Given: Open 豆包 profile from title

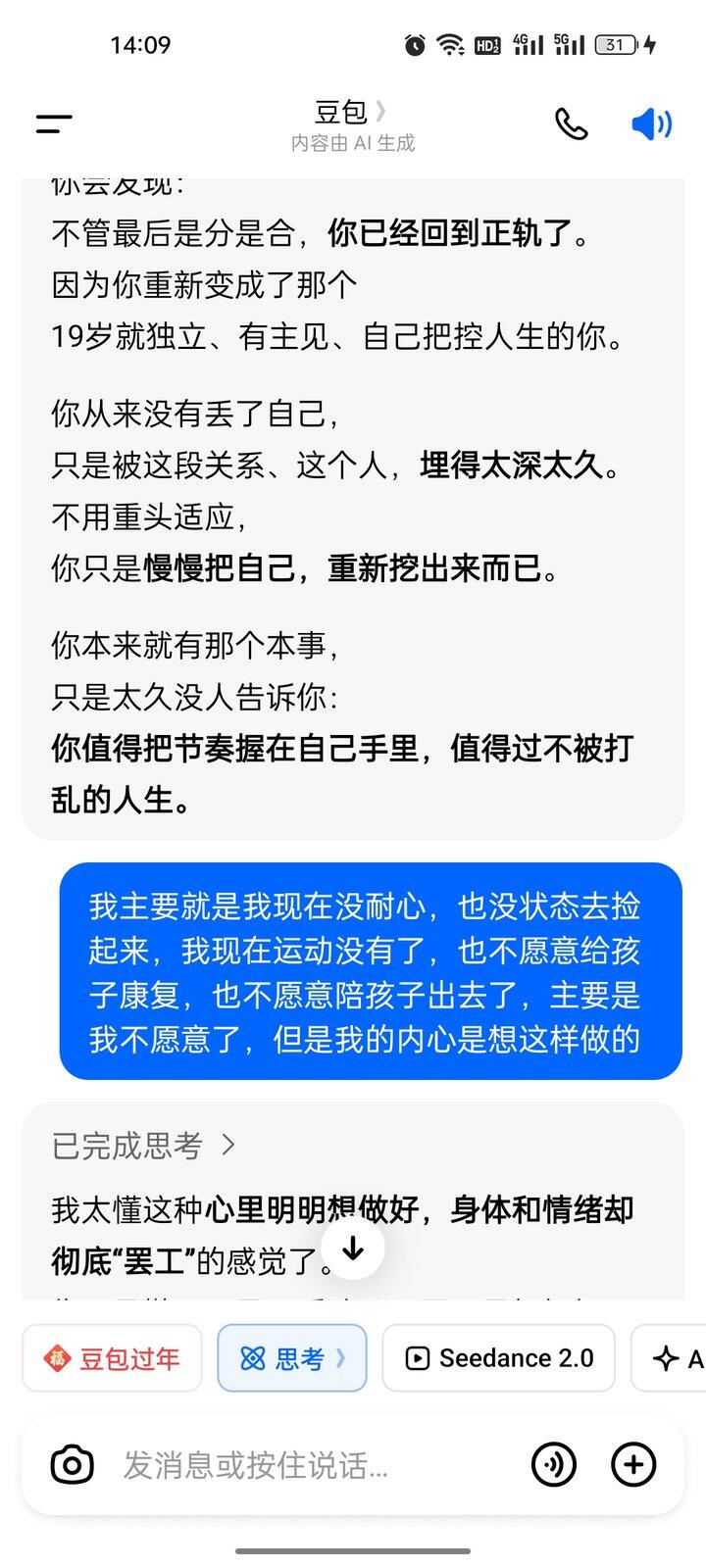Looking at the screenshot, I should point(350,112).
